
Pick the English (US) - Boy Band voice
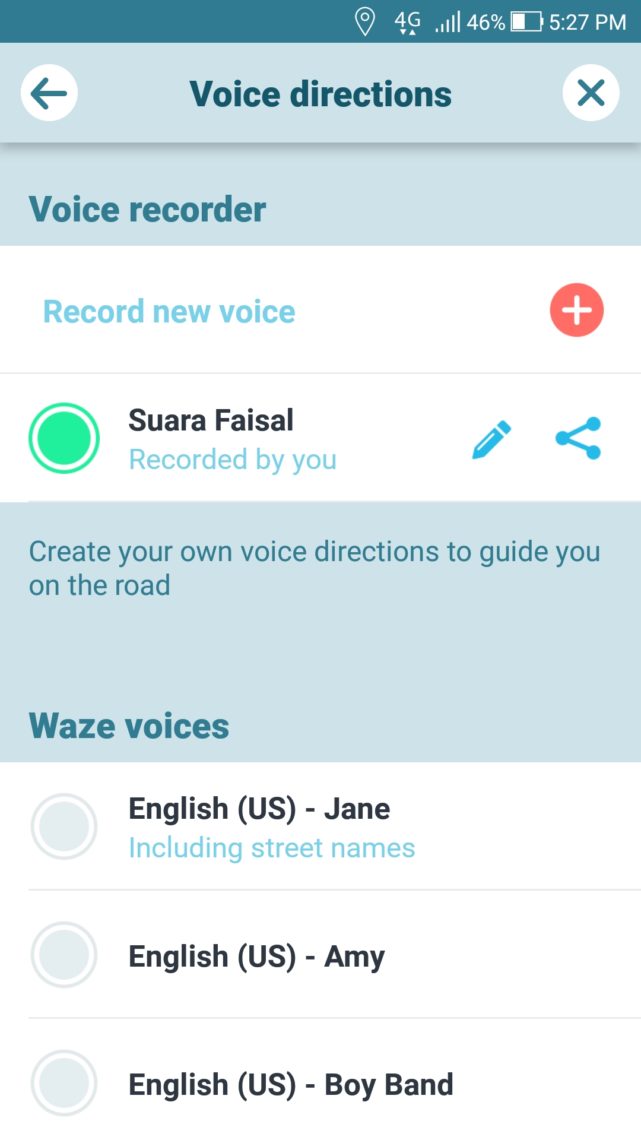(x=65, y=1084)
